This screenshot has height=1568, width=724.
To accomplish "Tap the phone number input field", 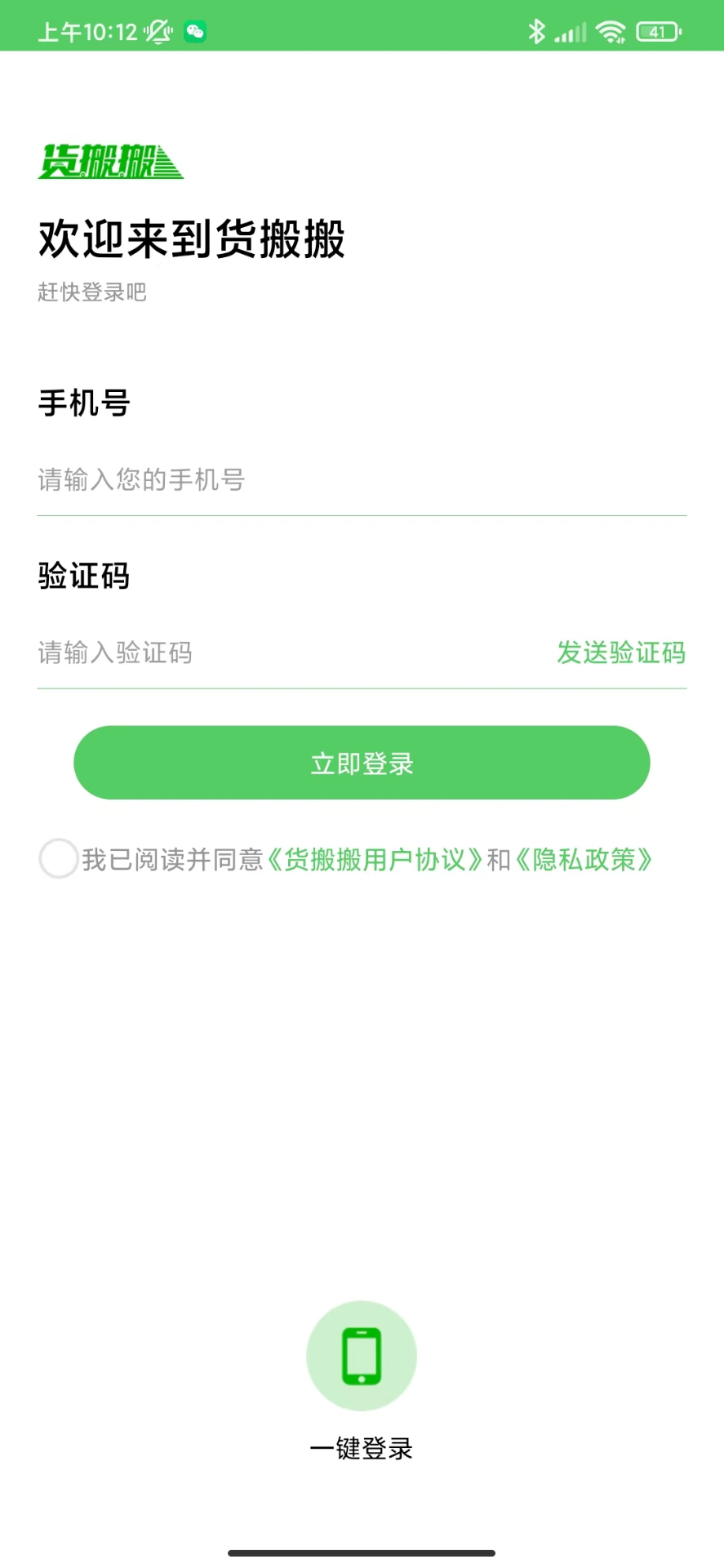I will click(x=245, y=480).
